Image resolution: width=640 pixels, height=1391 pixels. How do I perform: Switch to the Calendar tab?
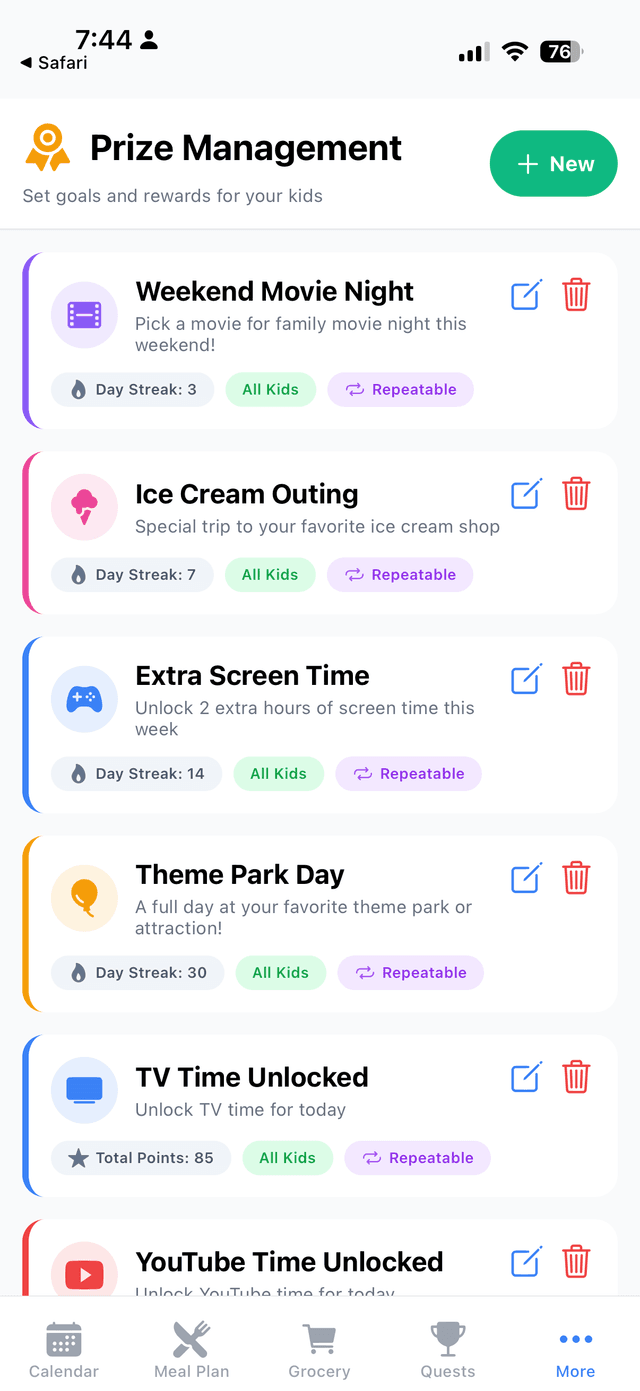64,1349
